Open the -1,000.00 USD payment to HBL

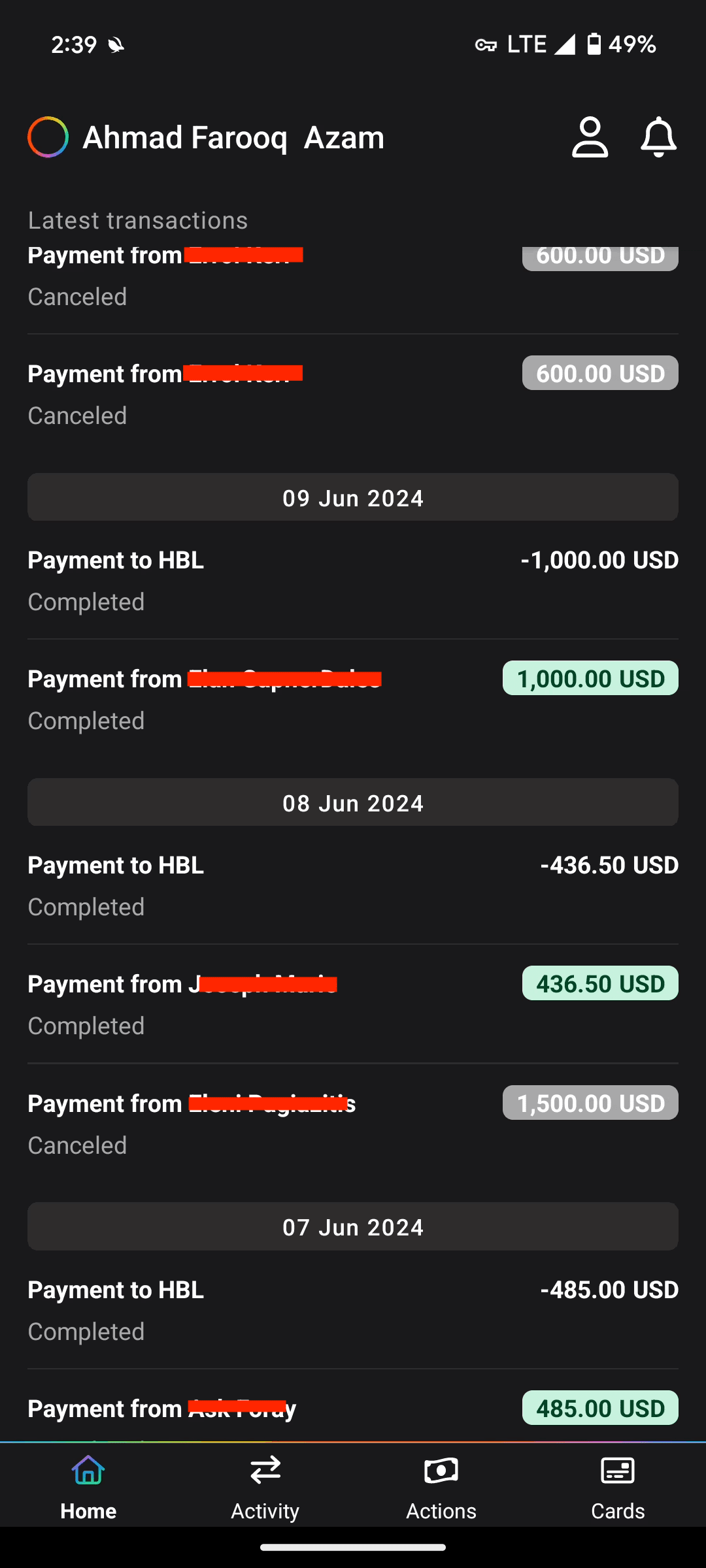[353, 580]
